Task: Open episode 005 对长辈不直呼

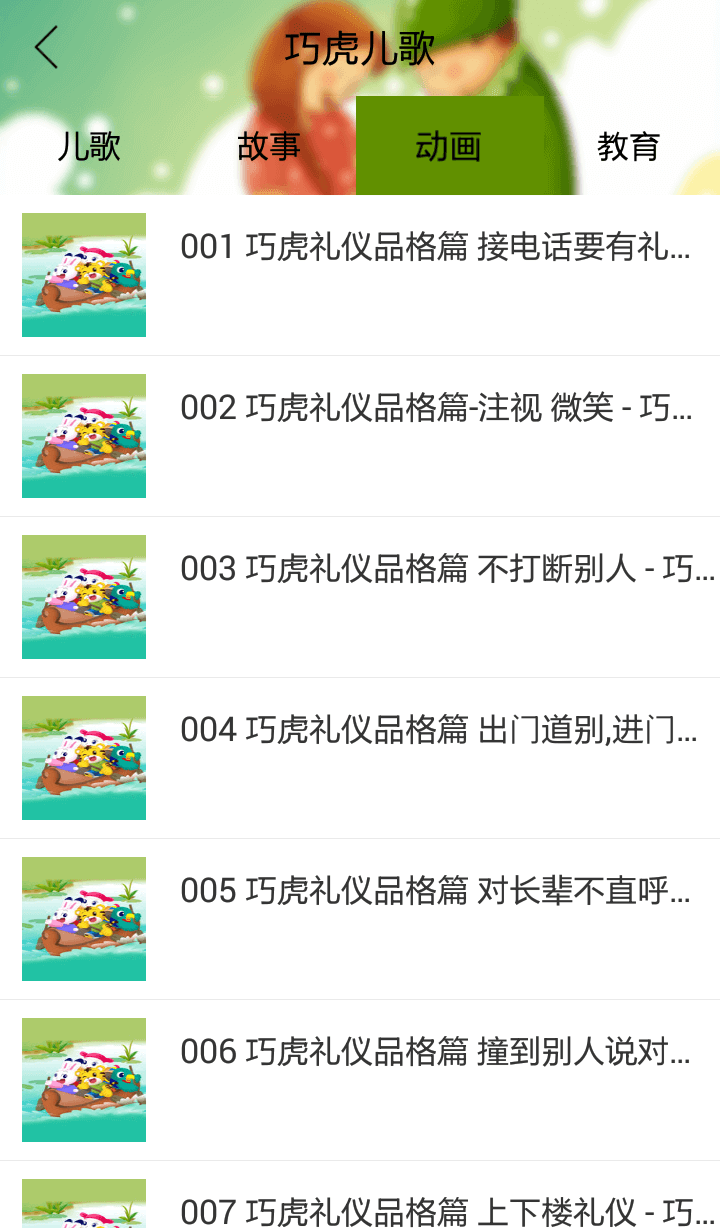Action: (x=435, y=891)
